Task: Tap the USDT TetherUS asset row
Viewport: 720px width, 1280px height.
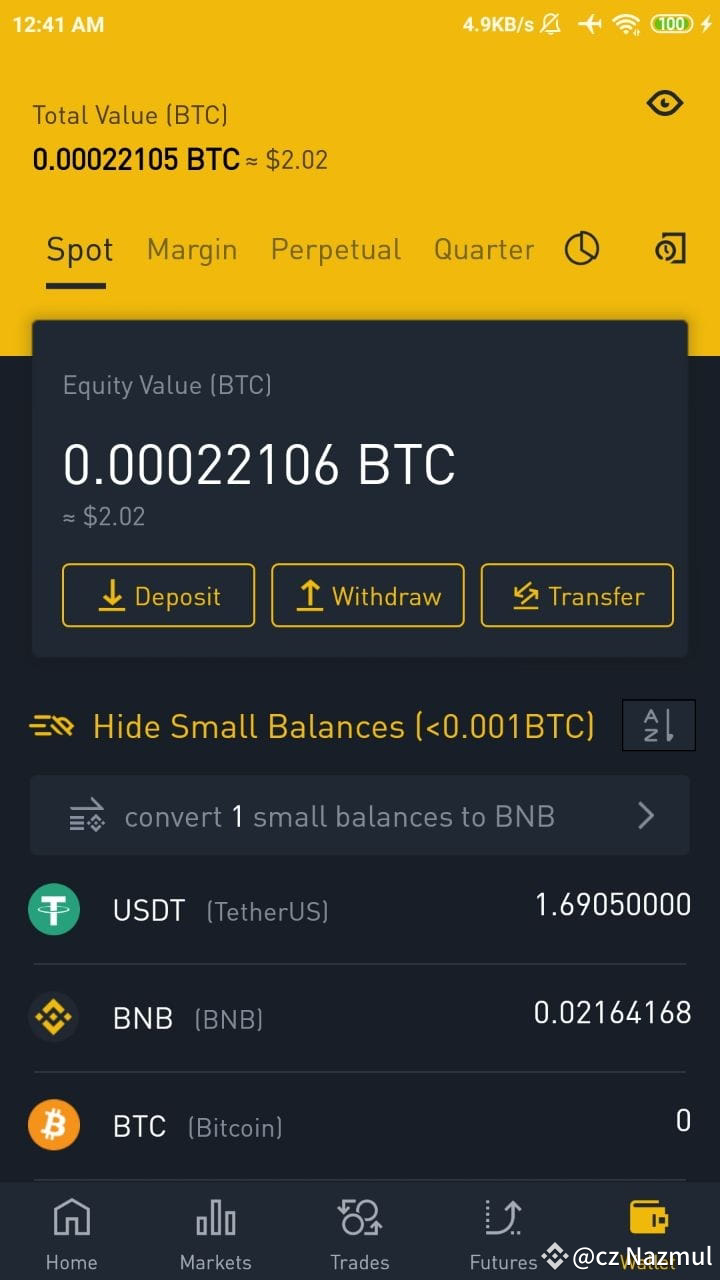Action: click(x=360, y=910)
